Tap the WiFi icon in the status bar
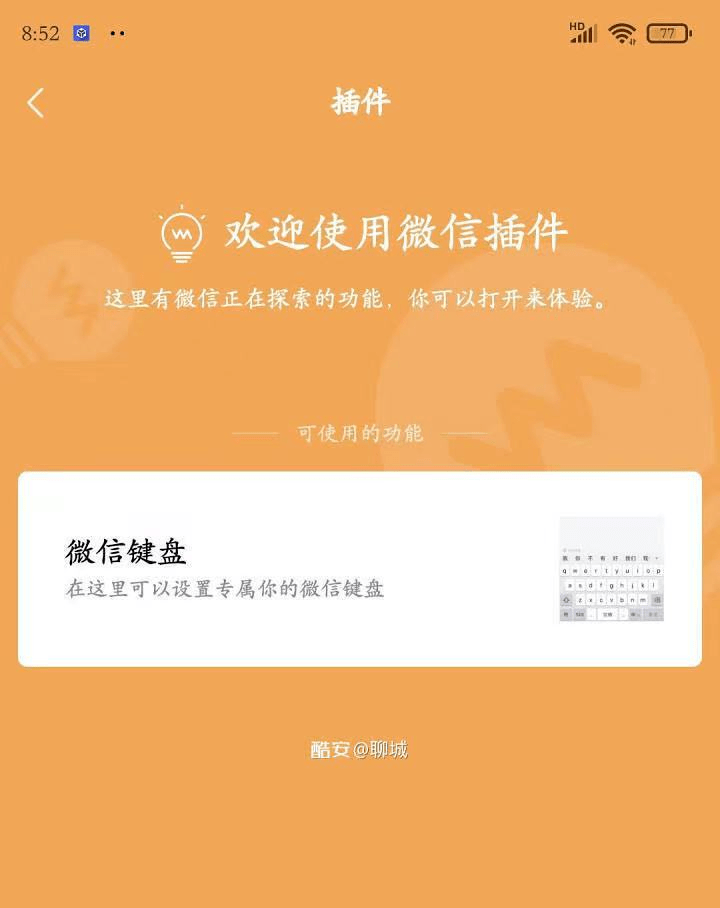The height and width of the screenshot is (908, 720). click(620, 32)
